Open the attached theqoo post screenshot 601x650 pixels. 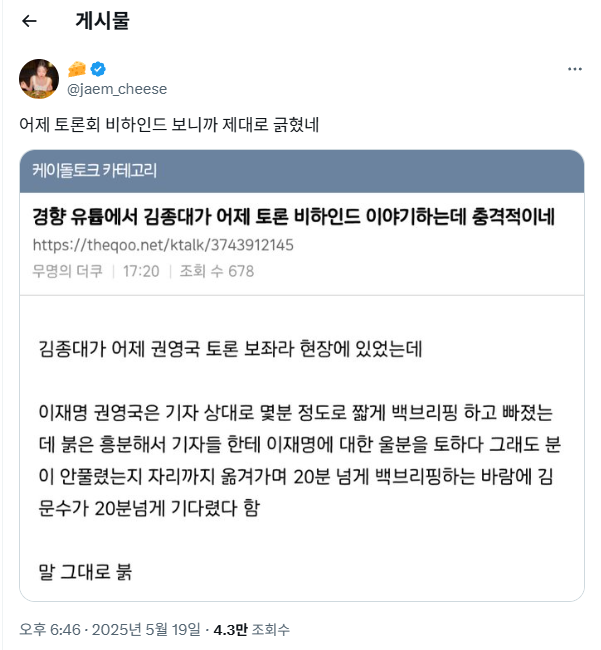[x=302, y=375]
